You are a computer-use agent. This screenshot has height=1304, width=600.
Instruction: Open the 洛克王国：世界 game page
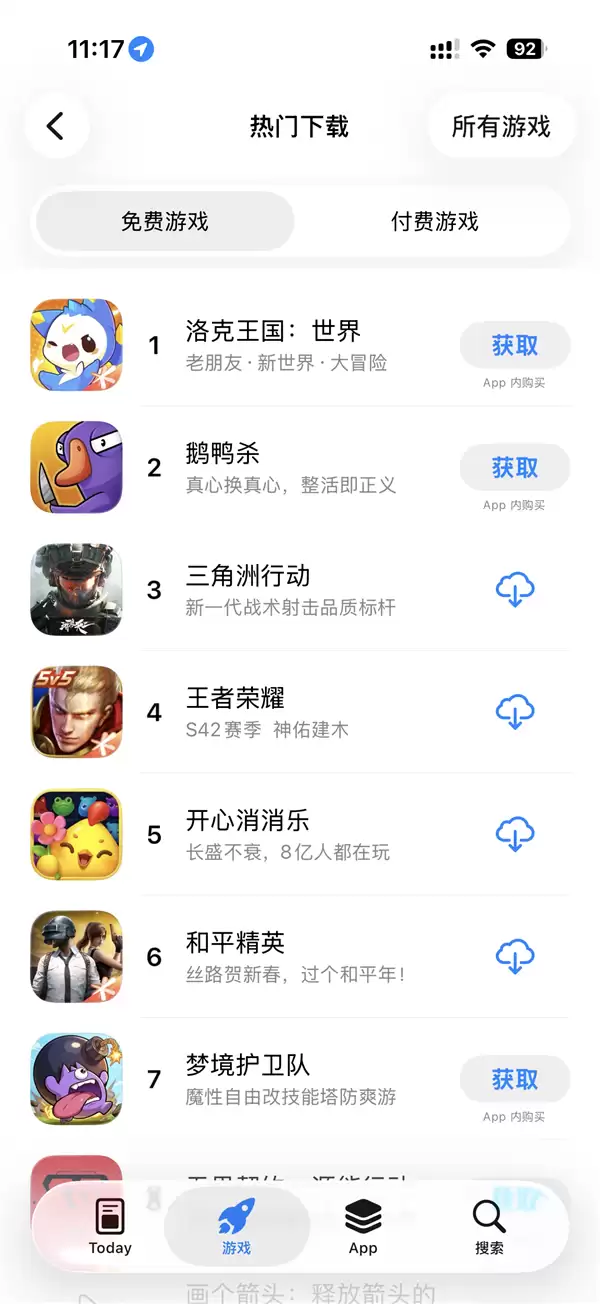[273, 345]
